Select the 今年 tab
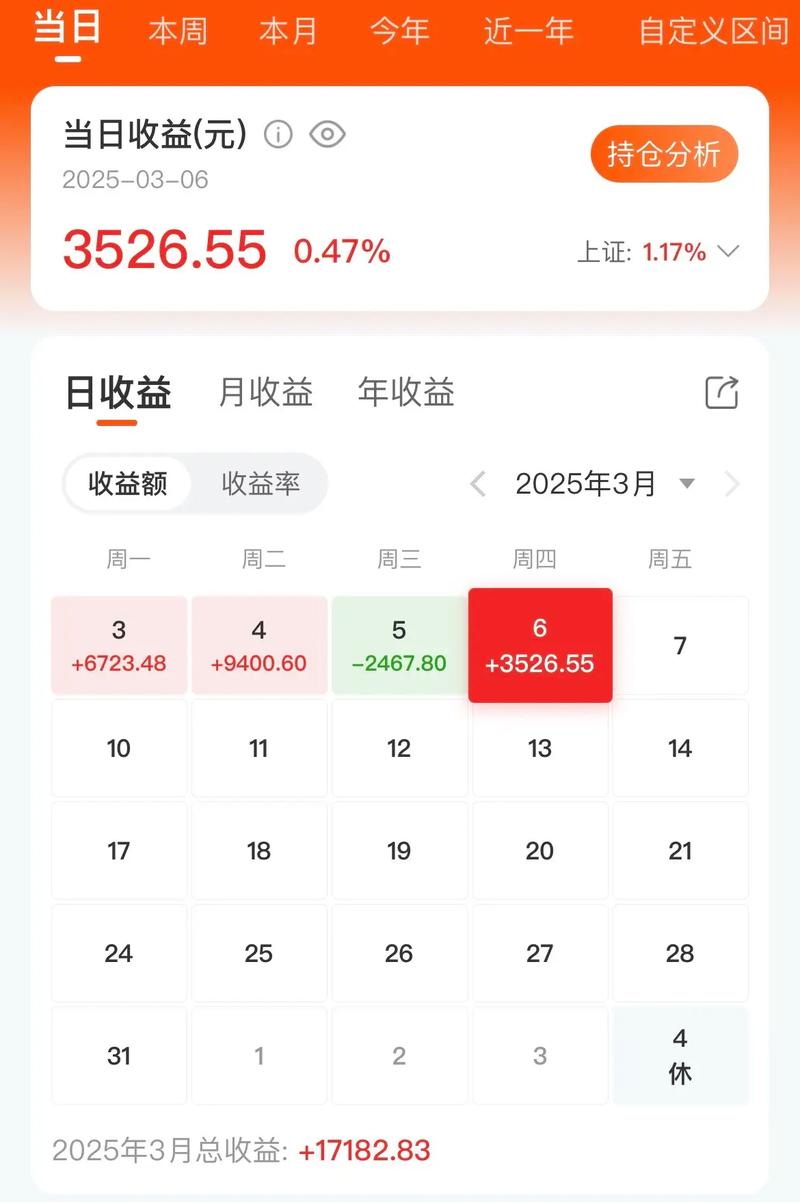The width and height of the screenshot is (800, 1202). click(x=400, y=32)
